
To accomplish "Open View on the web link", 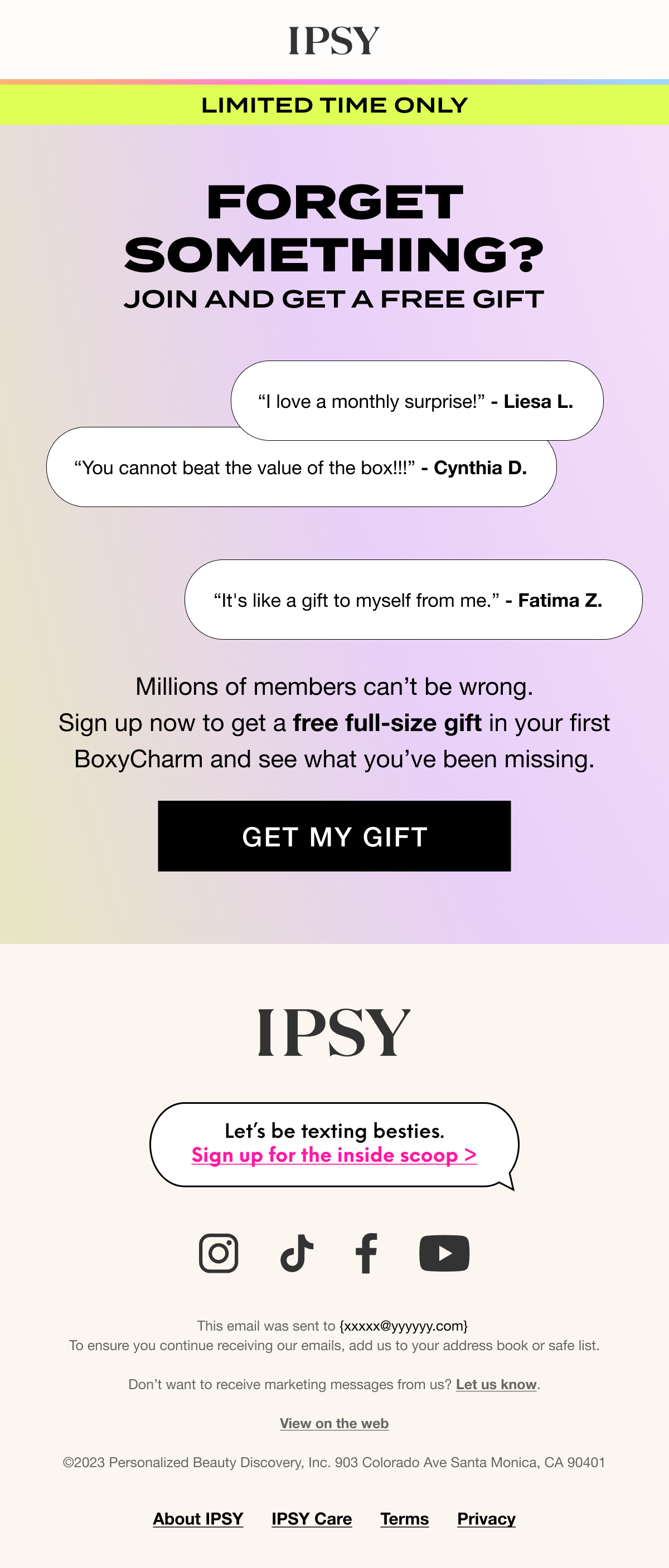I will tap(334, 1423).
